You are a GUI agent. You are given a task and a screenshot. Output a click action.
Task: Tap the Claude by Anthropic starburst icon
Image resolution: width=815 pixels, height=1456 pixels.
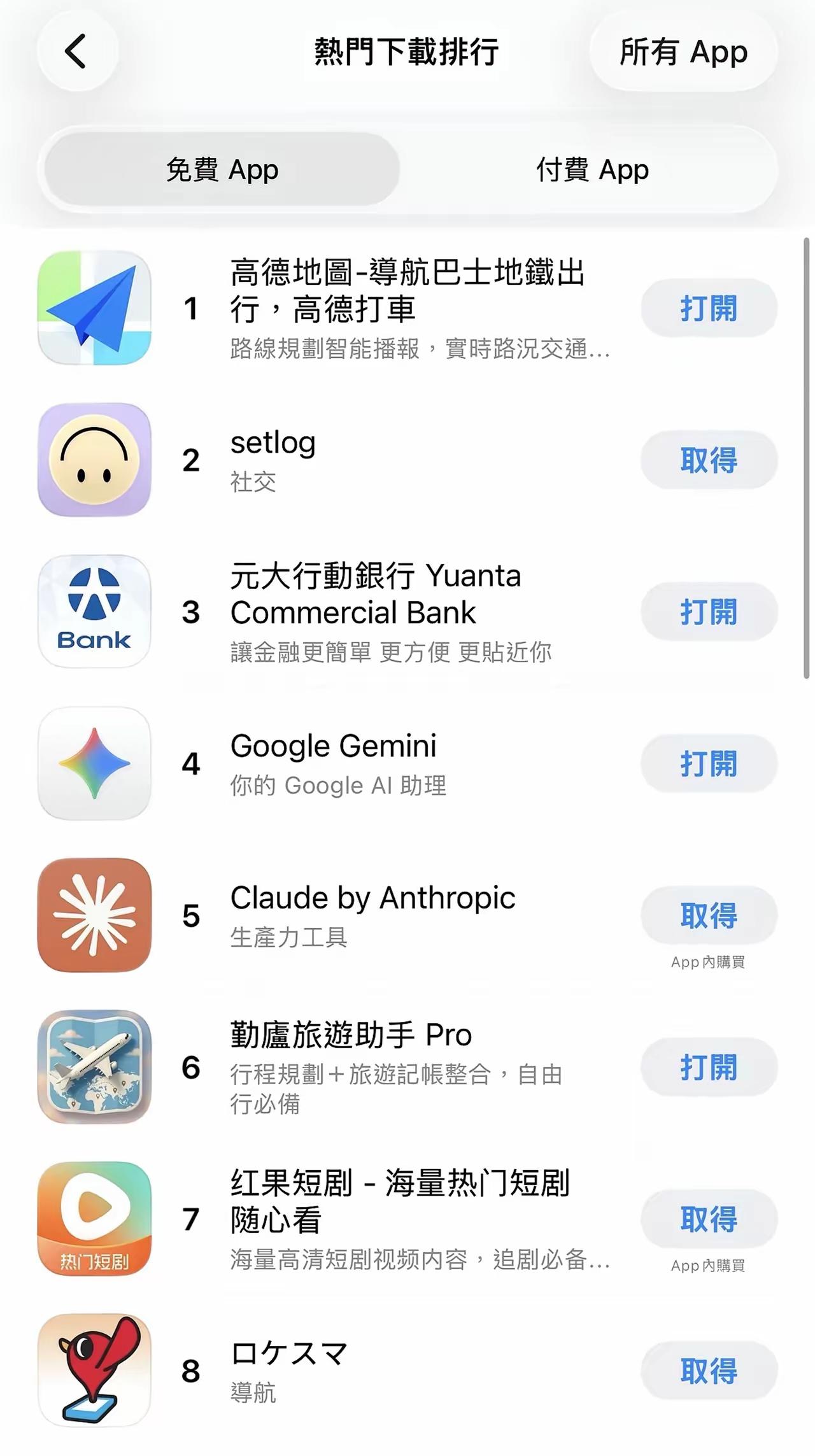click(x=94, y=915)
